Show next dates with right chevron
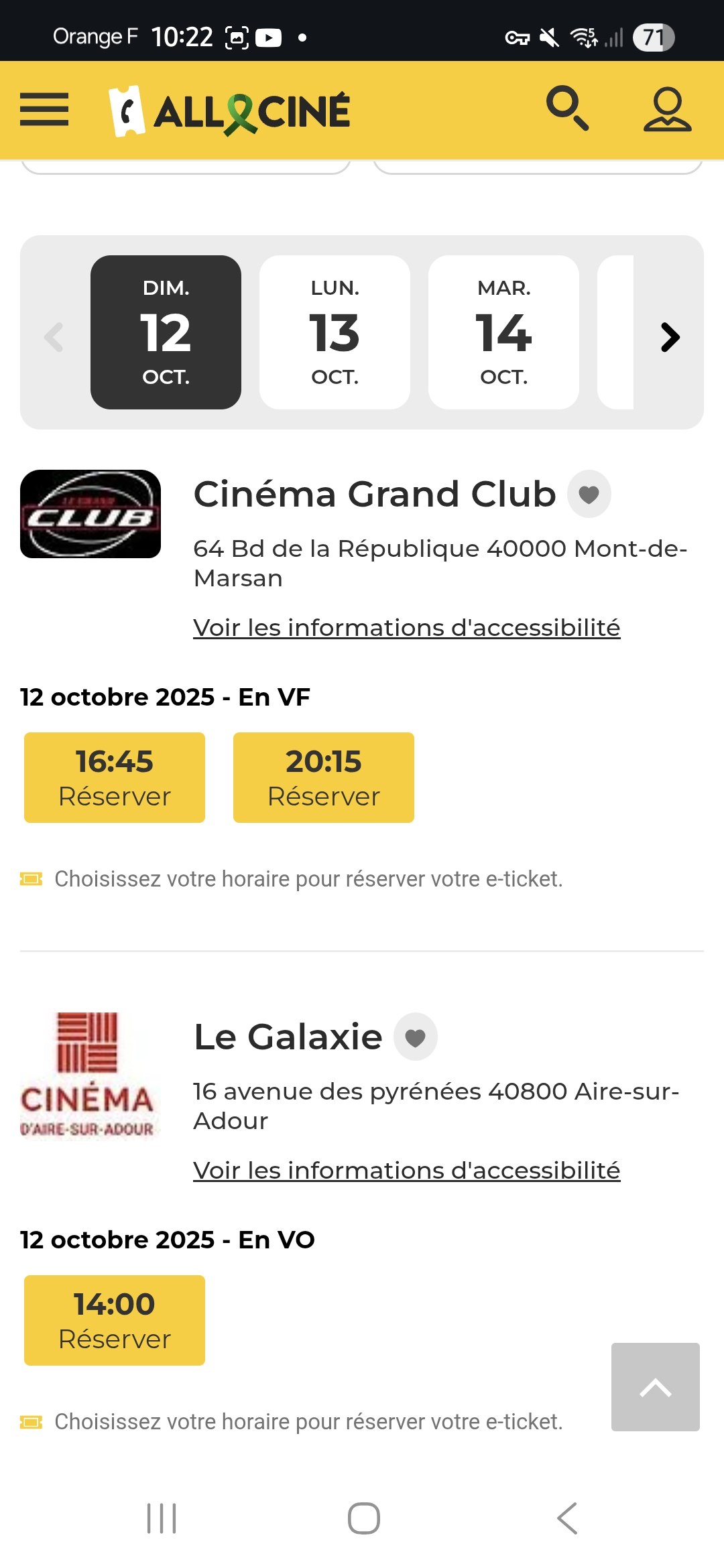Viewport: 724px width, 1568px height. tap(670, 337)
